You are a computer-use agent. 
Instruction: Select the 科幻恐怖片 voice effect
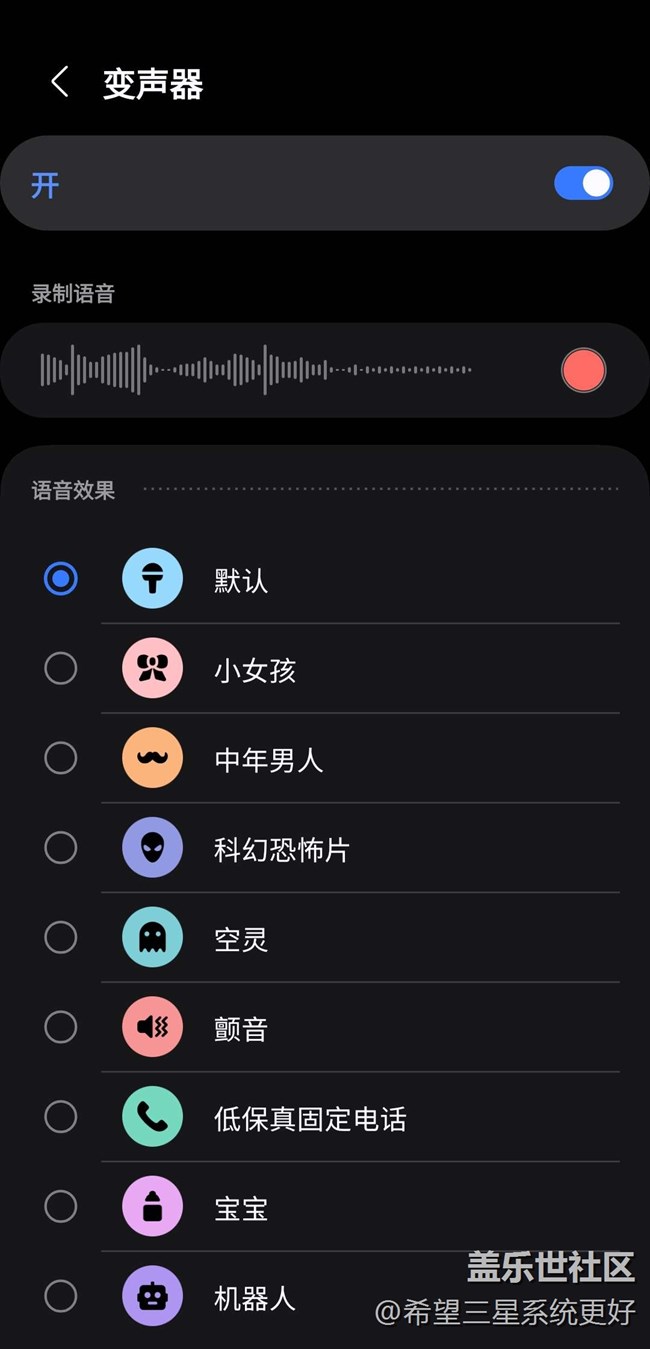[61, 848]
